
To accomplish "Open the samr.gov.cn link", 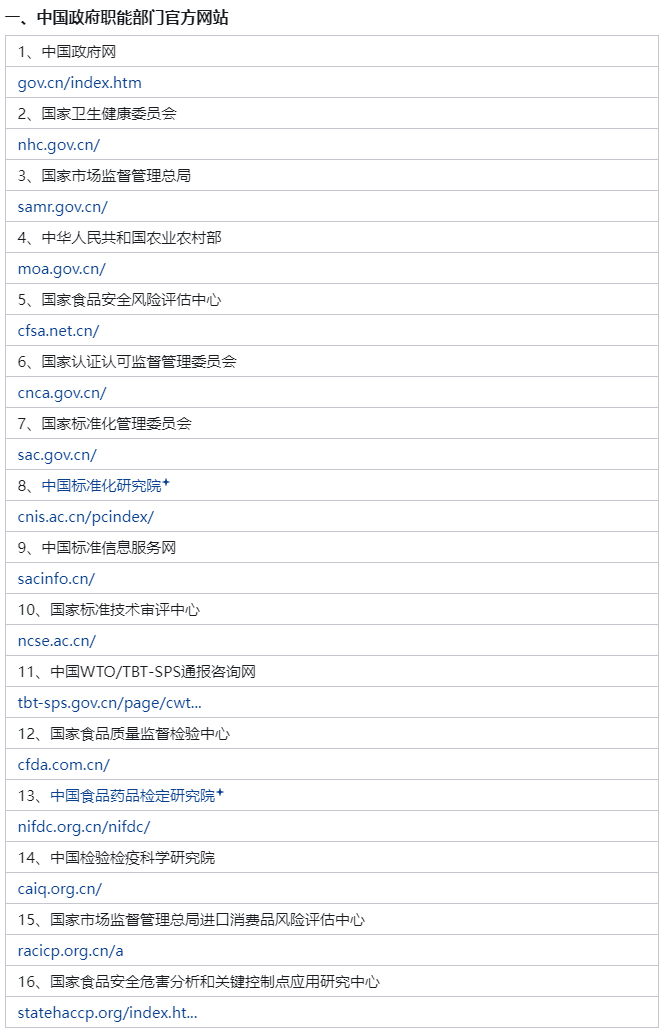I will 62,207.
